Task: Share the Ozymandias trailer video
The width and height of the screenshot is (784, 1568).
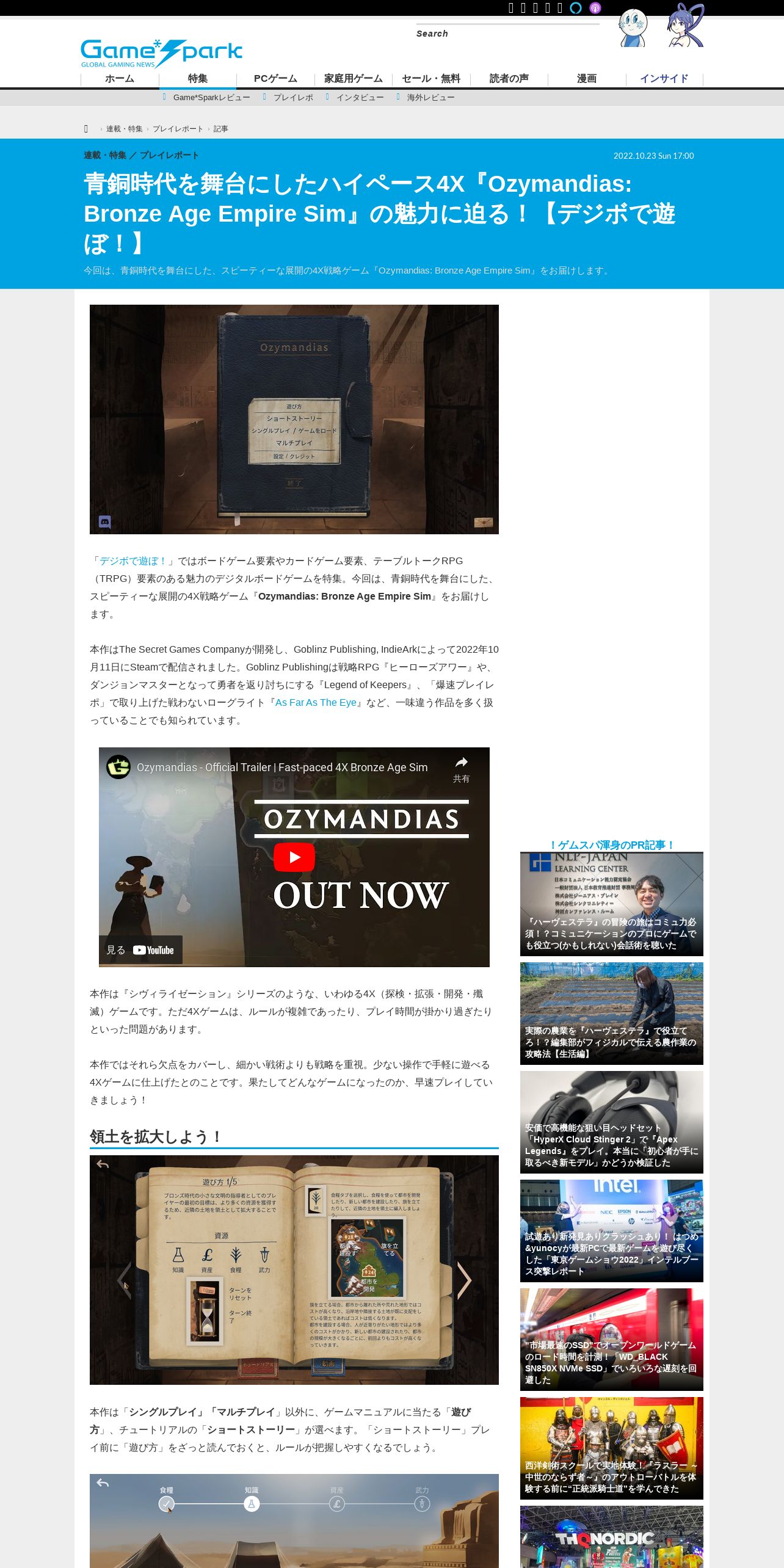Action: [461, 769]
